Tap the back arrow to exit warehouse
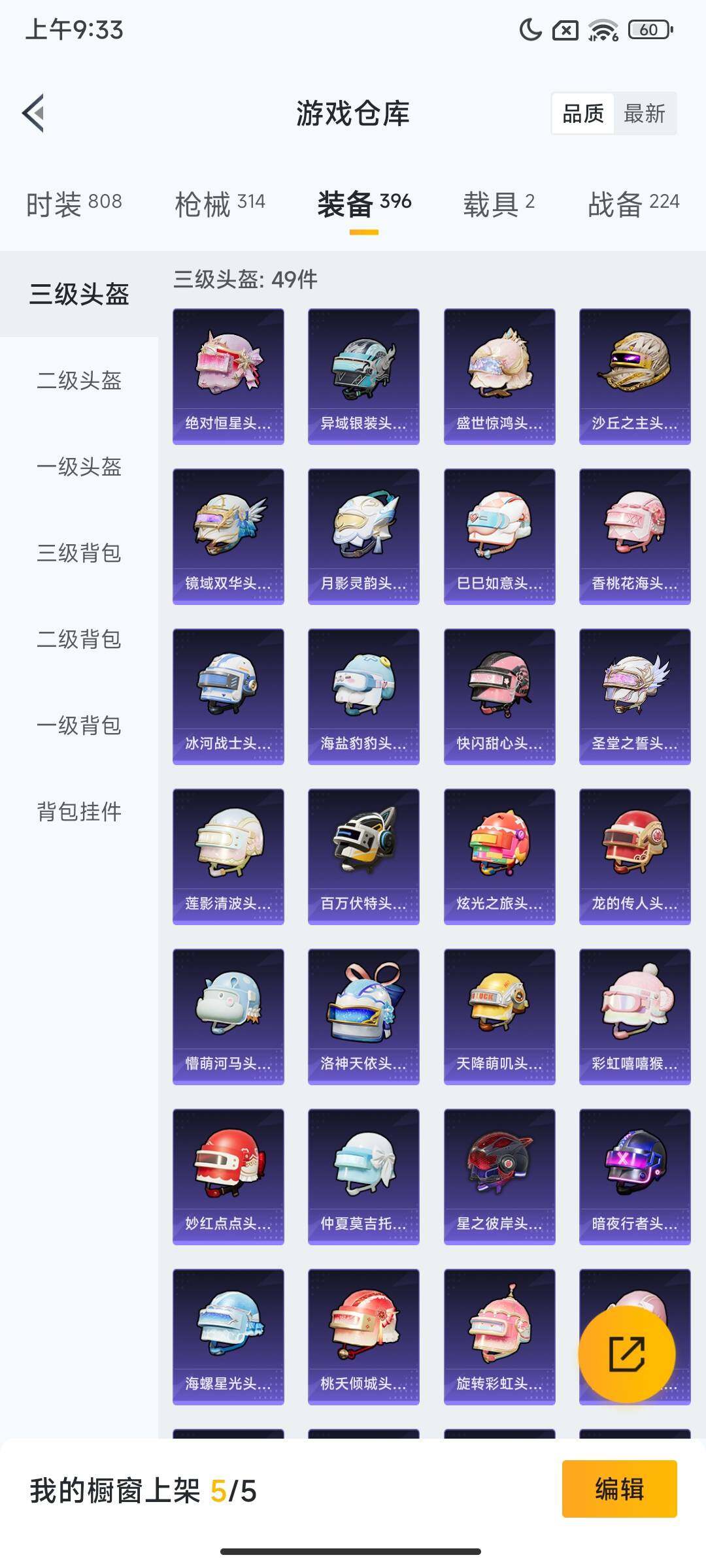The height and width of the screenshot is (1568, 706). pos(34,114)
